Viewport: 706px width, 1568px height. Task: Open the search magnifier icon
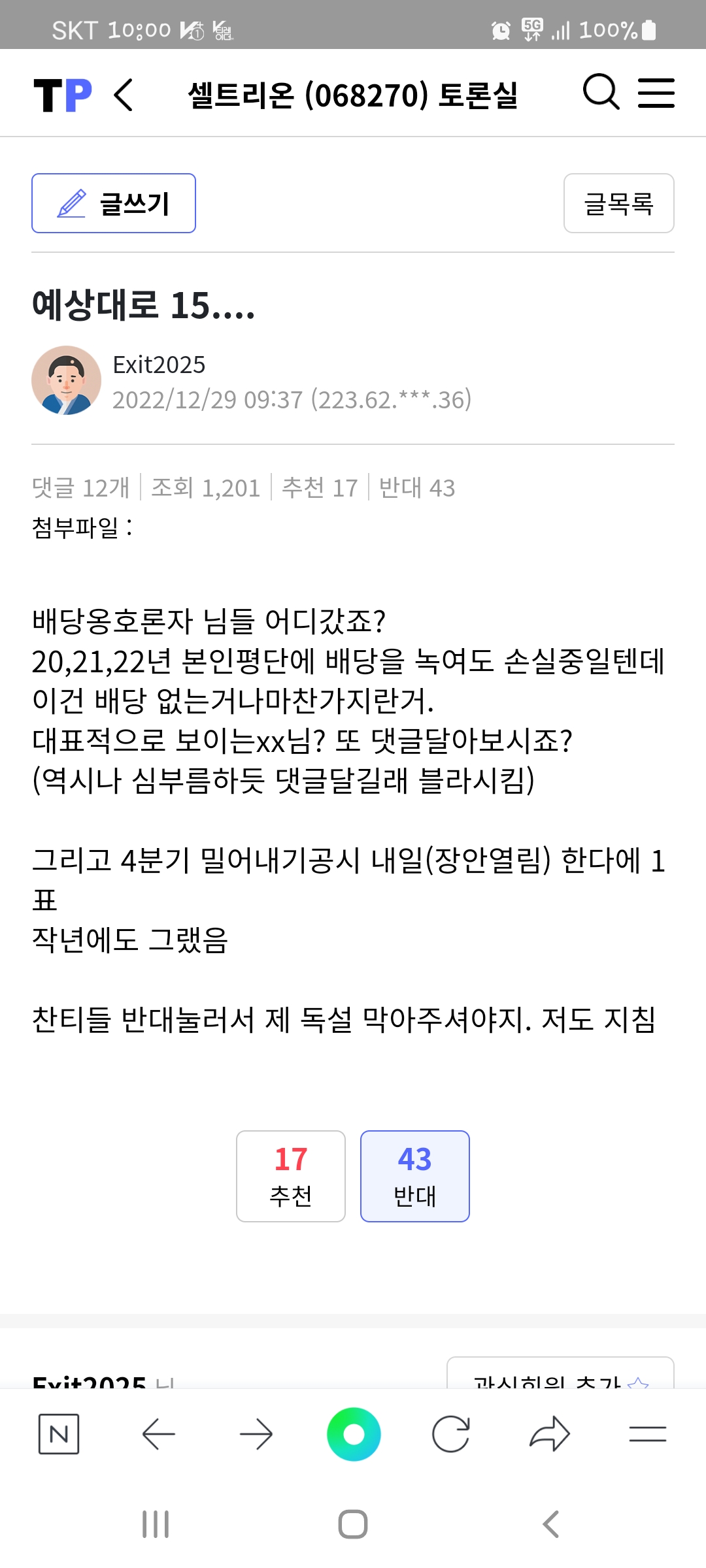pyautogui.click(x=601, y=92)
